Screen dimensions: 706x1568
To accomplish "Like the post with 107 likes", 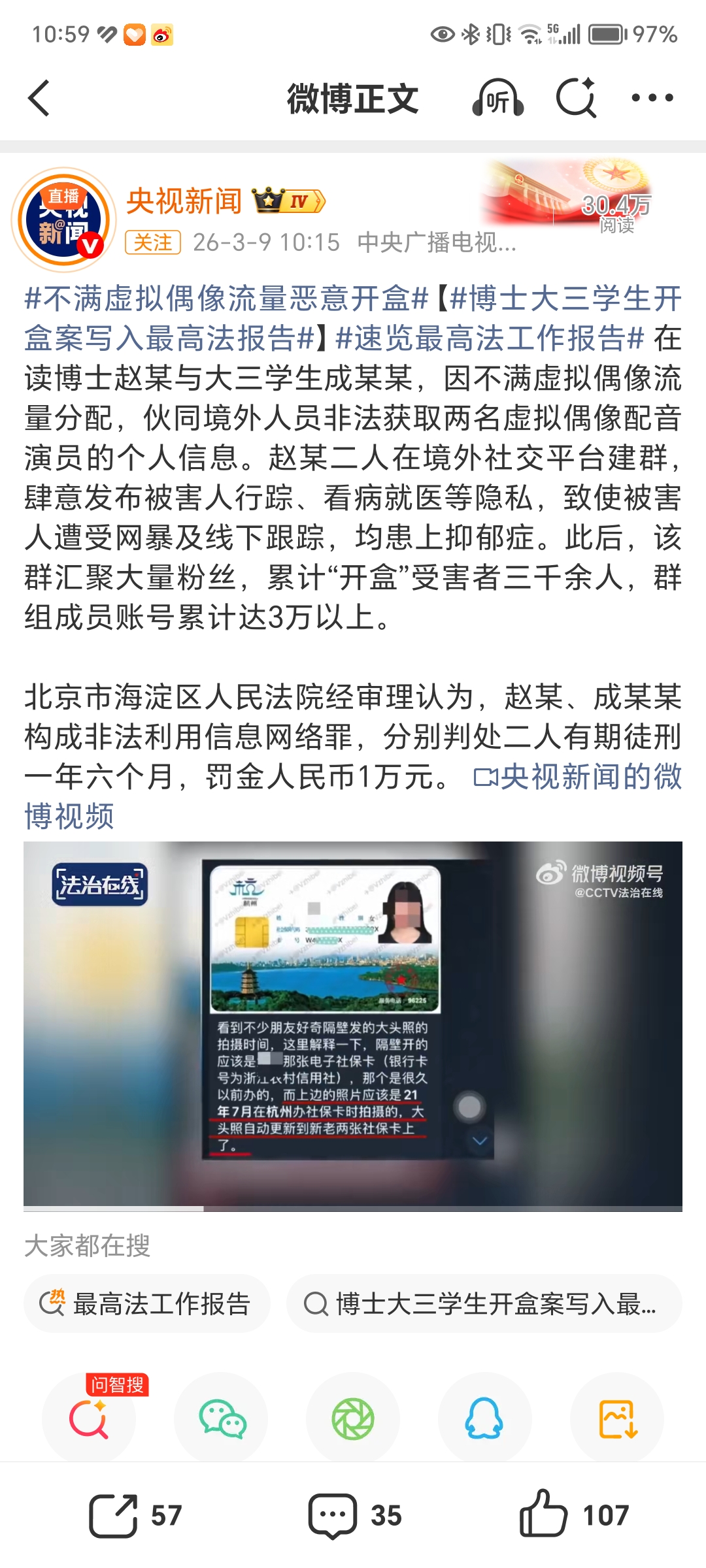I will pyautogui.click(x=574, y=1514).
